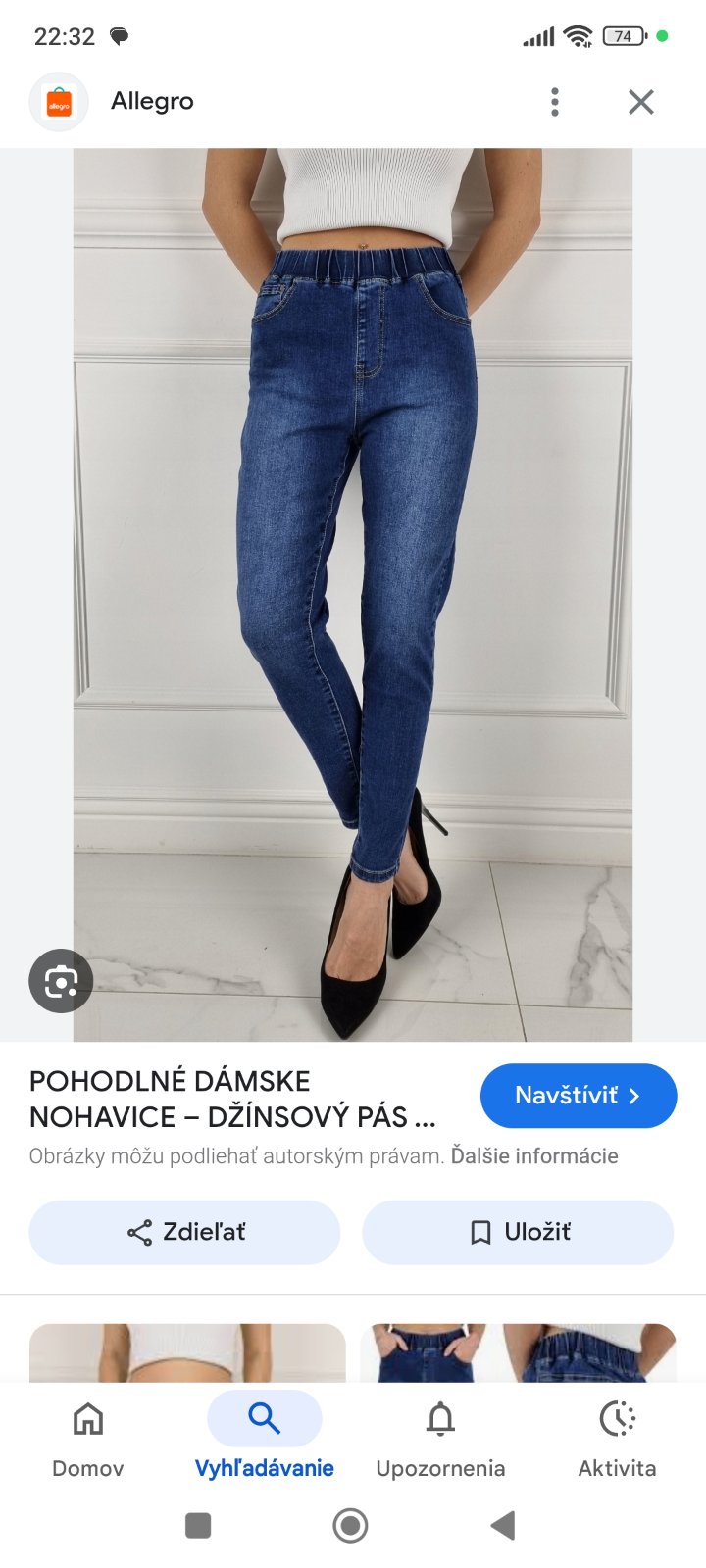Save the image with Uložiť
This screenshot has height=1568, width=706.
[x=518, y=1232]
